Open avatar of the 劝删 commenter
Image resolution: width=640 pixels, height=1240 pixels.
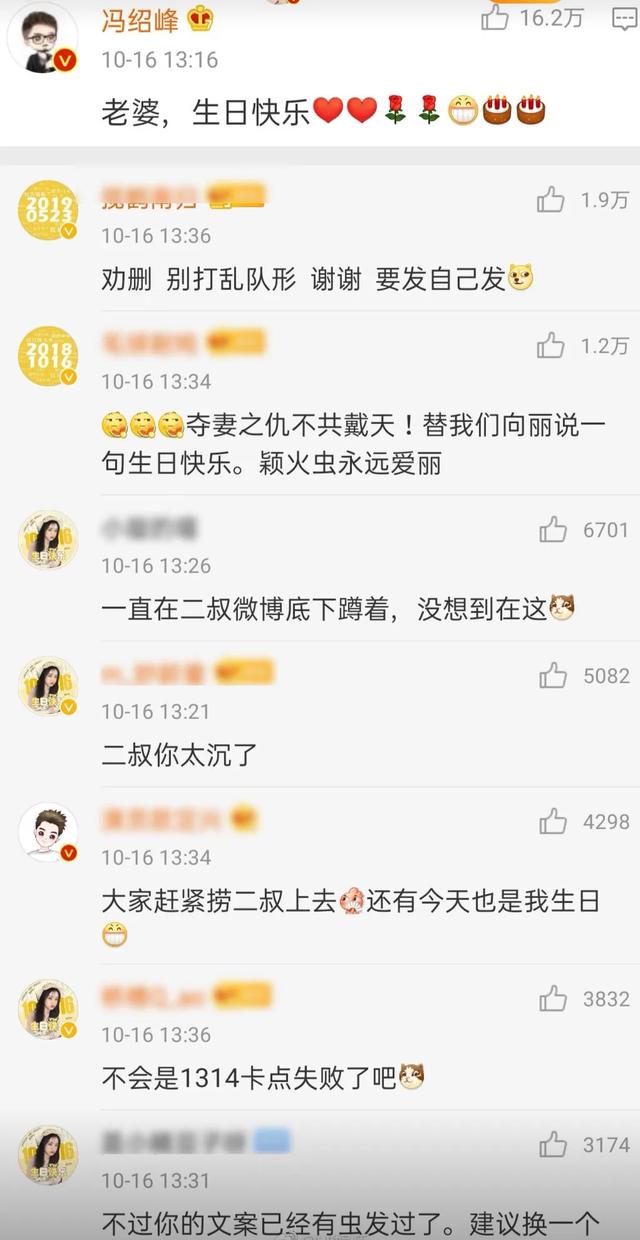(x=47, y=210)
